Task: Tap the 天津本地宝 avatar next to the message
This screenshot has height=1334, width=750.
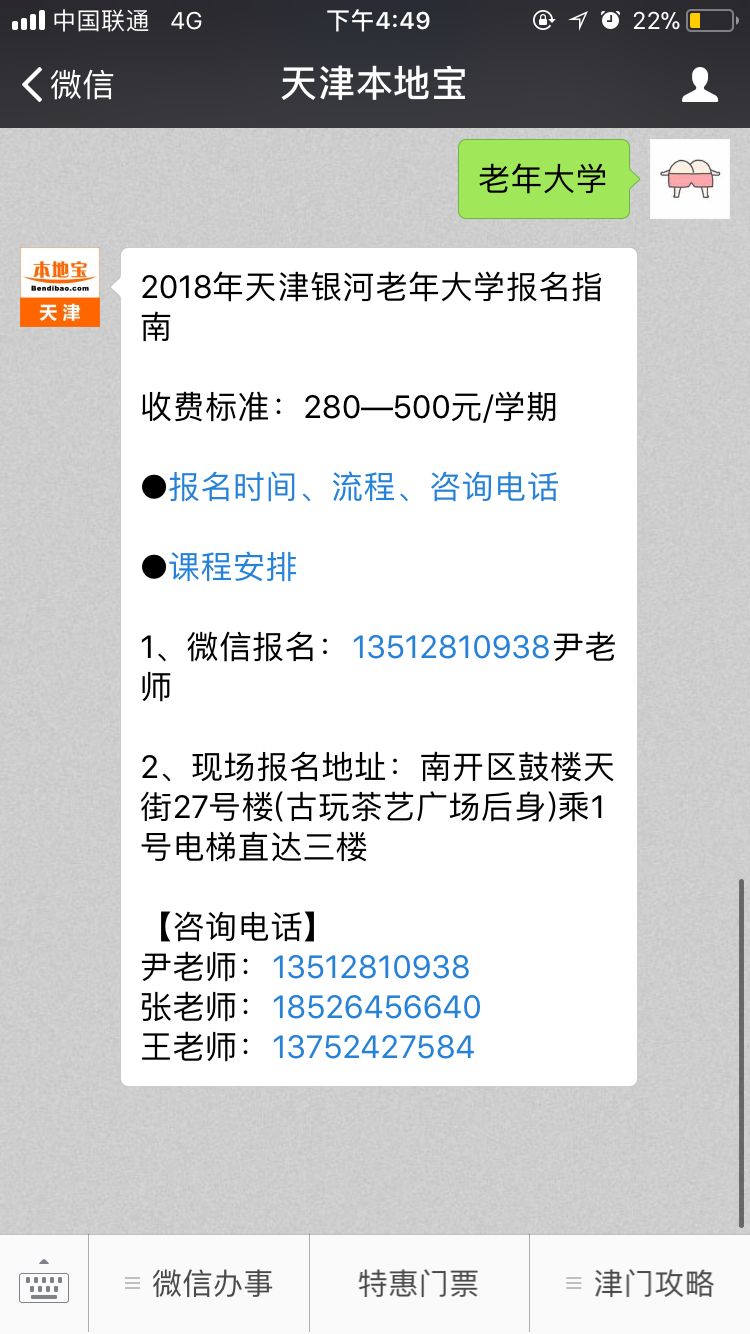Action: tap(60, 287)
